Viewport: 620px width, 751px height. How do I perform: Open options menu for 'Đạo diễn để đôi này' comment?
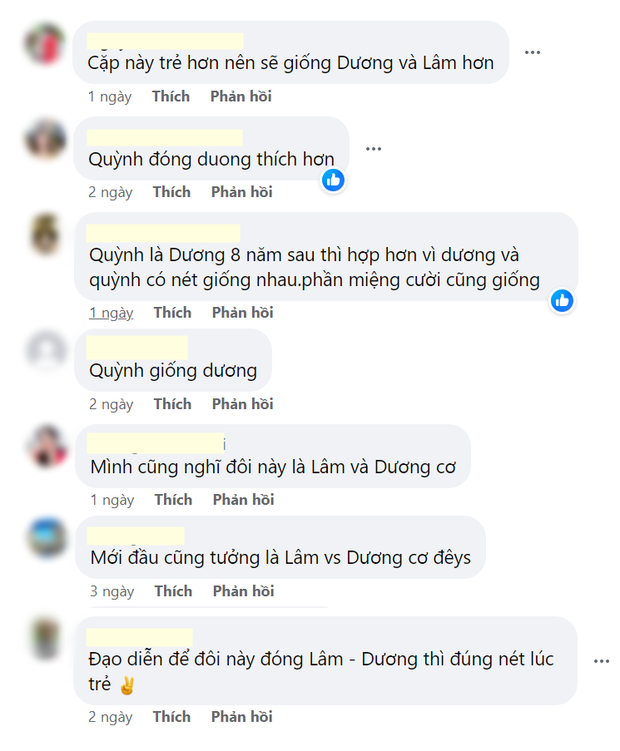(x=601, y=661)
